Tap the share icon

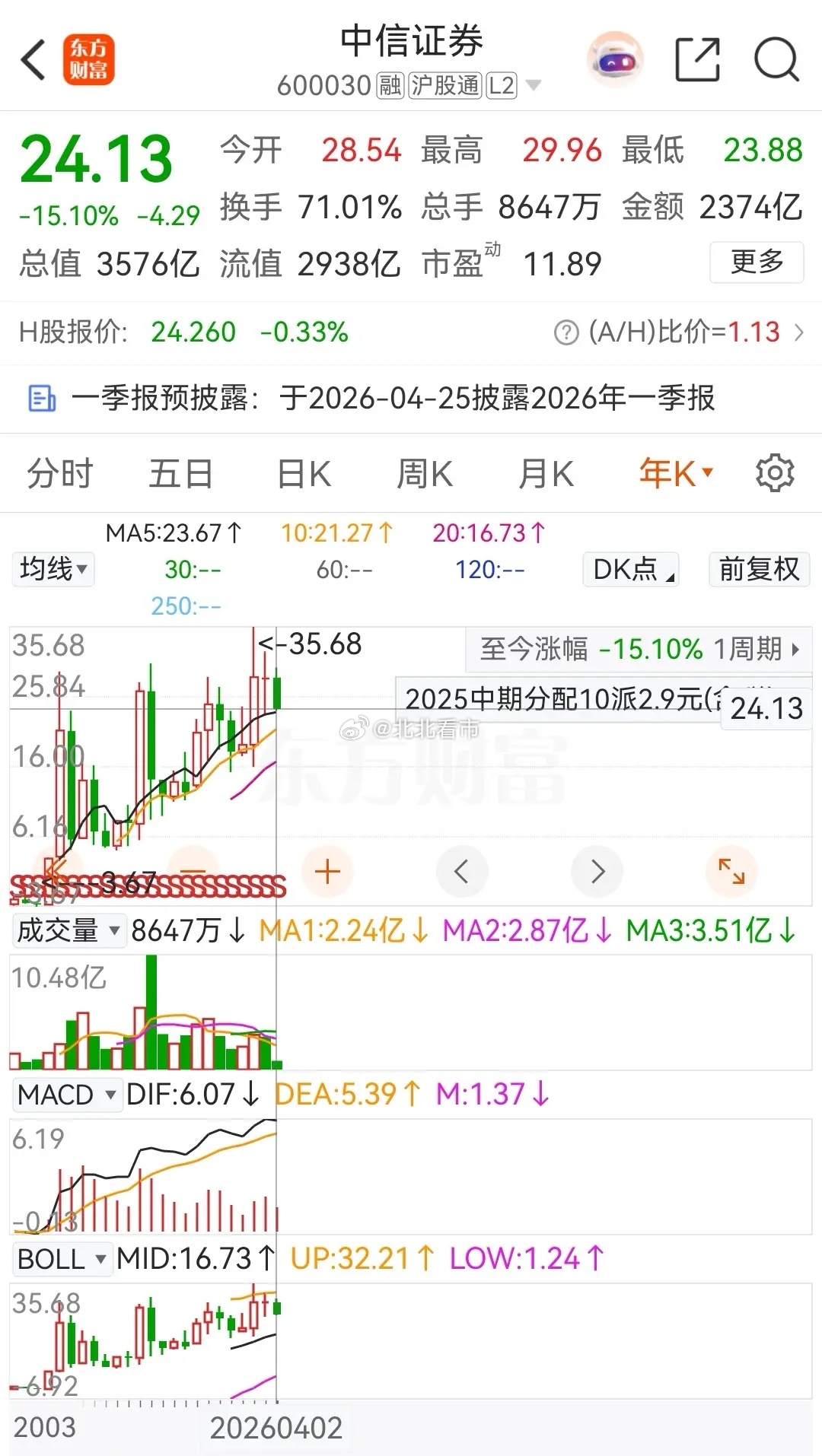point(697,59)
